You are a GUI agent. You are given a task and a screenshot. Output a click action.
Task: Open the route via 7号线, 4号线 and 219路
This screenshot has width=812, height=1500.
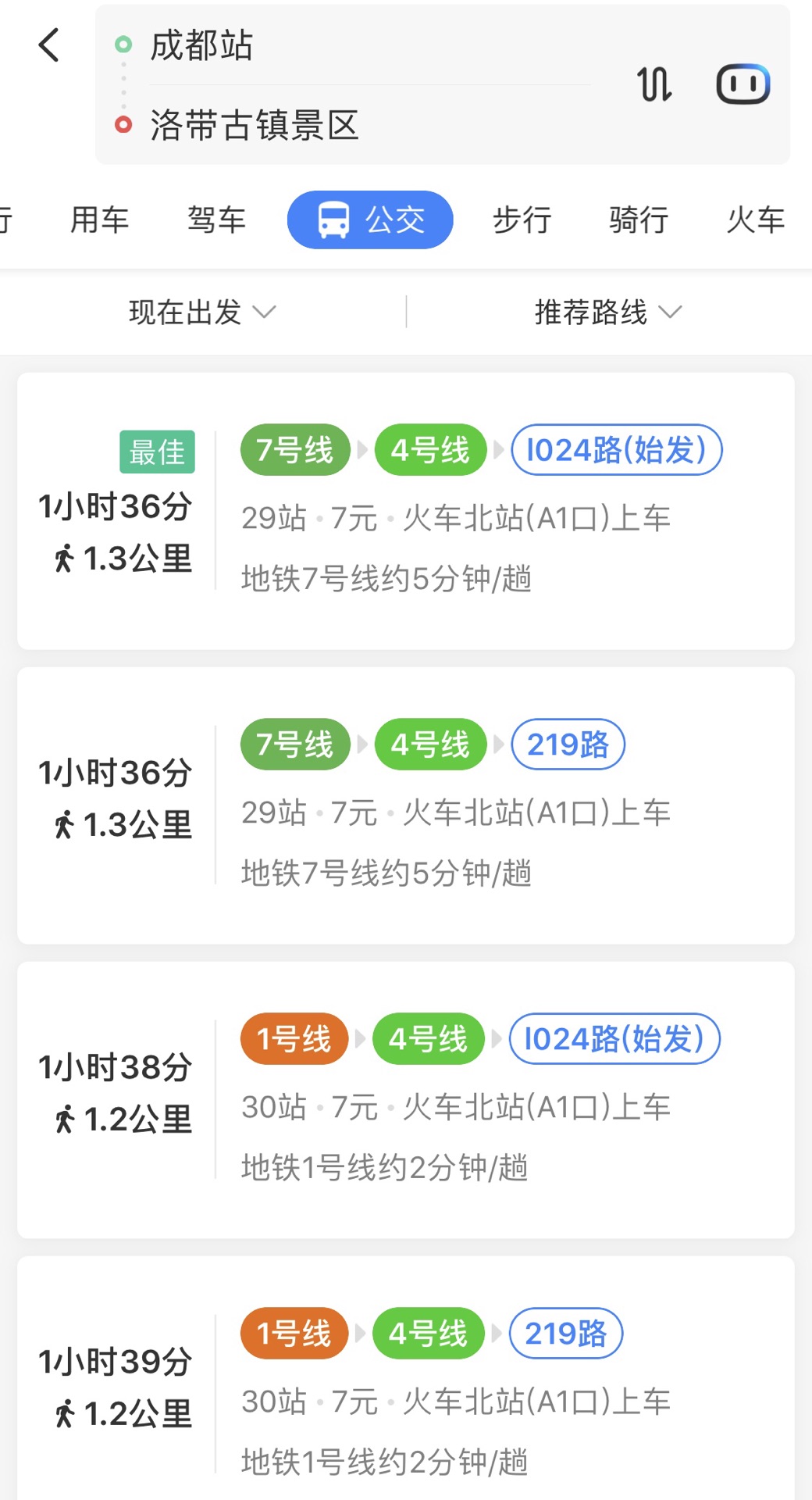click(406, 805)
